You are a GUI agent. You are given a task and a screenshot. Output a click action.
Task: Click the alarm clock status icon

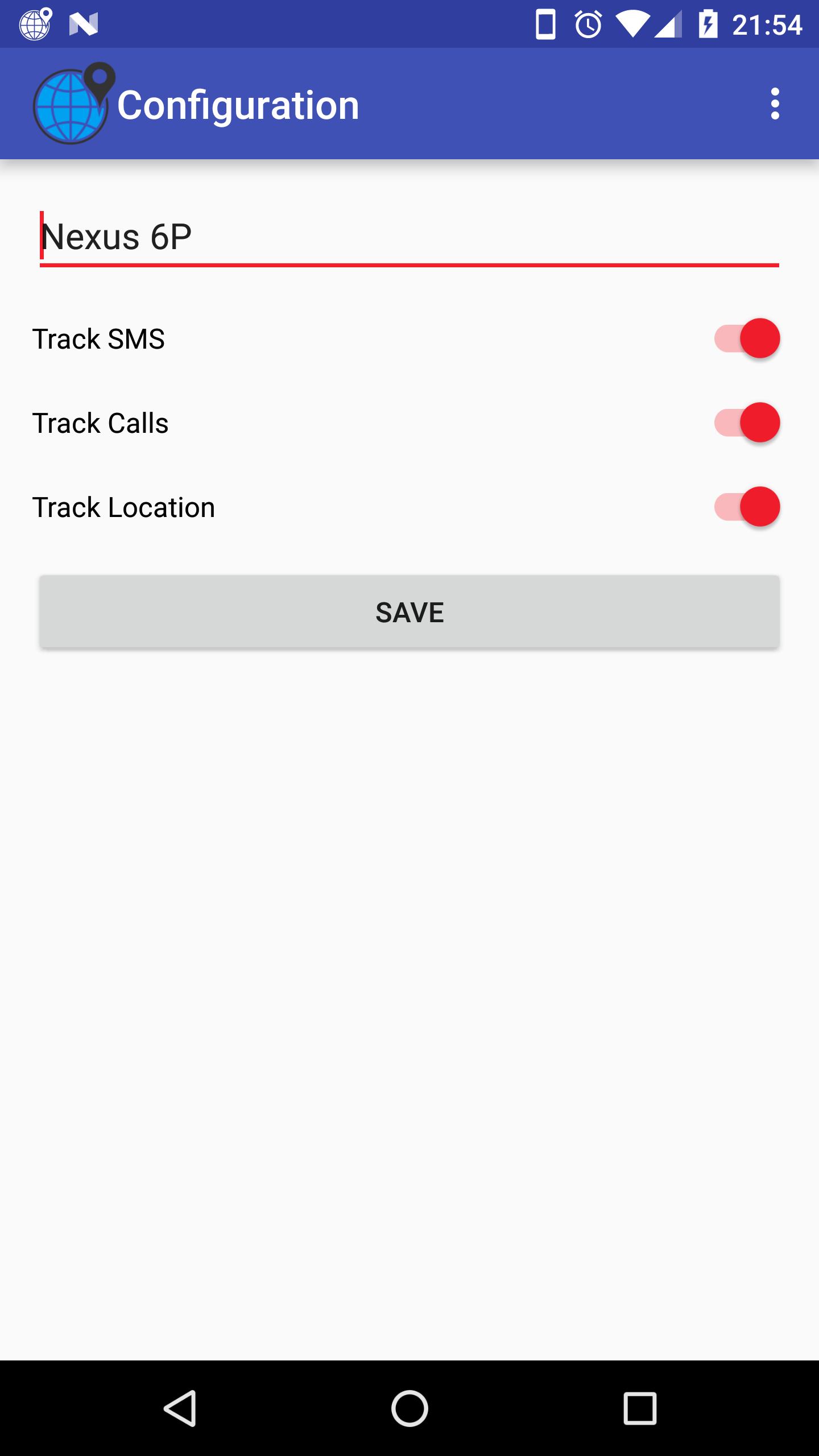tap(587, 24)
